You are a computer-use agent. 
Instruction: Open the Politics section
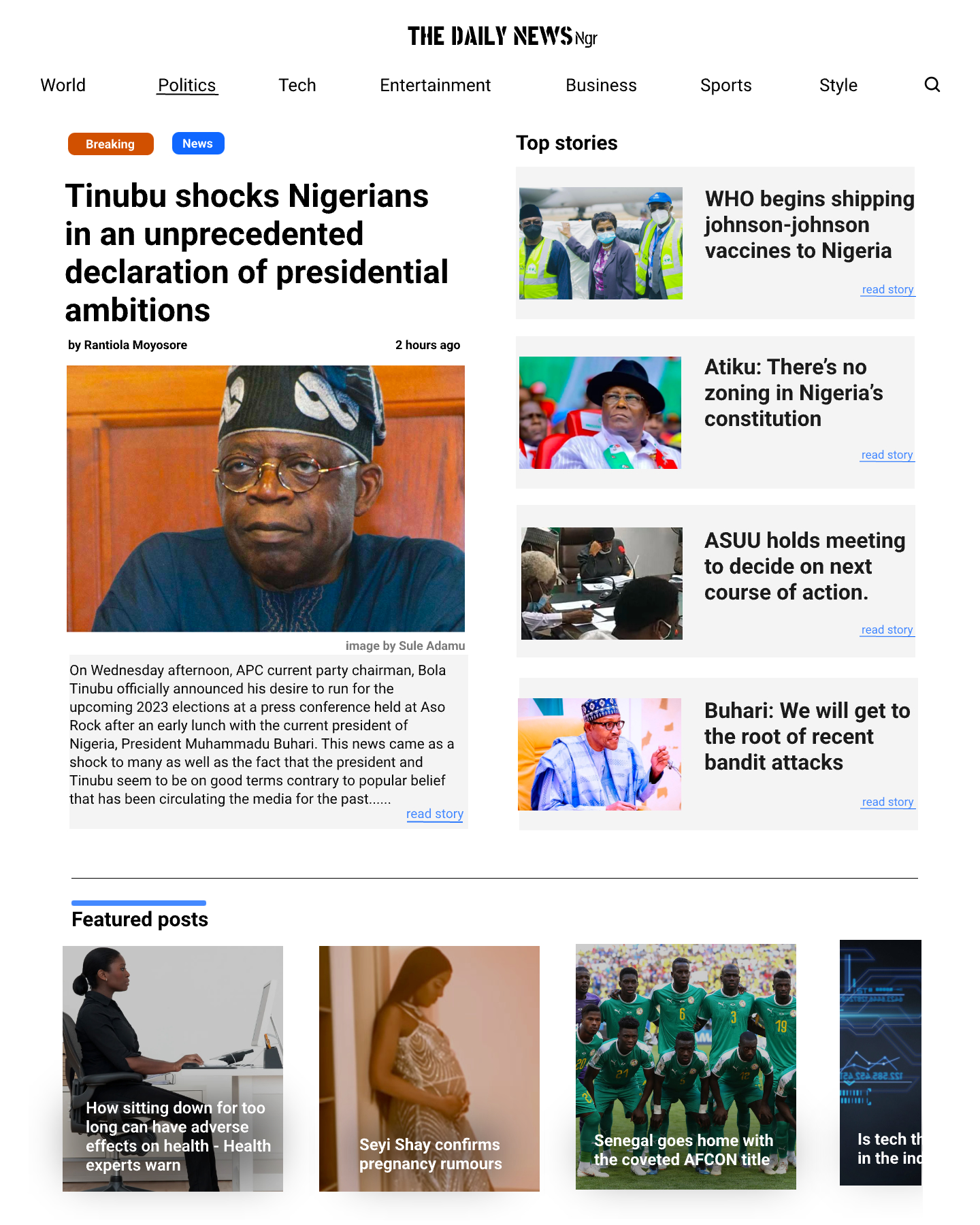[186, 85]
